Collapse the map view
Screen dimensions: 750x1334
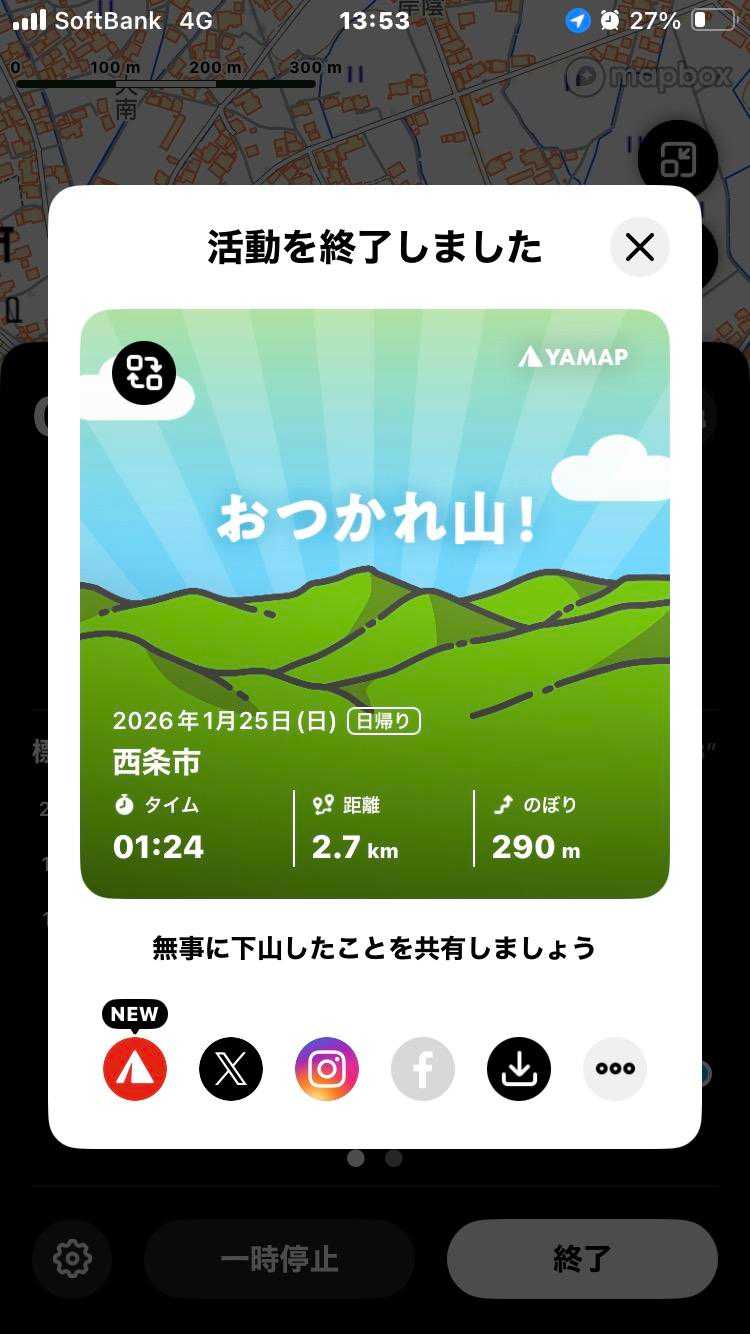pyautogui.click(x=678, y=159)
